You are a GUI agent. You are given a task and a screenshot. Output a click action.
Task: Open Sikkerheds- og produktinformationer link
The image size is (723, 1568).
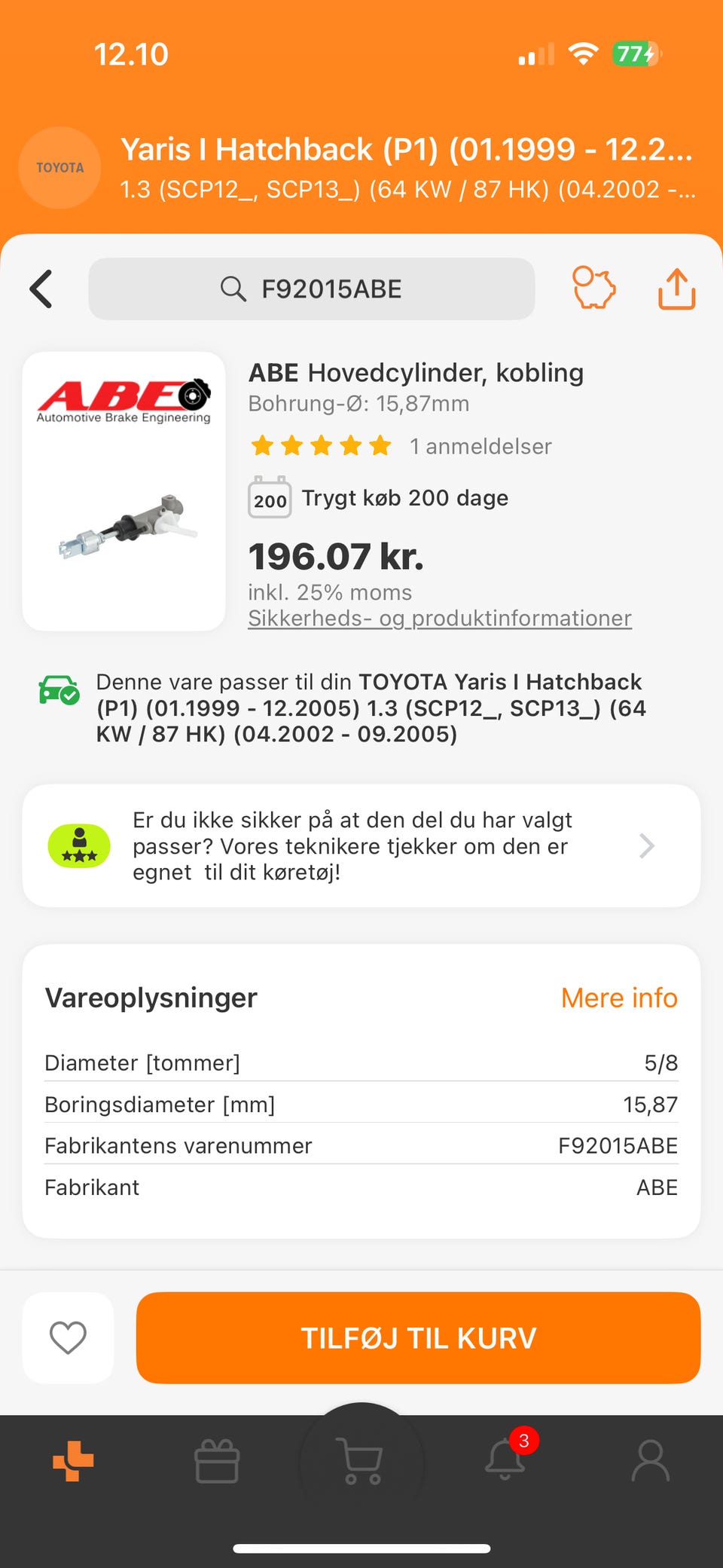pos(440,619)
